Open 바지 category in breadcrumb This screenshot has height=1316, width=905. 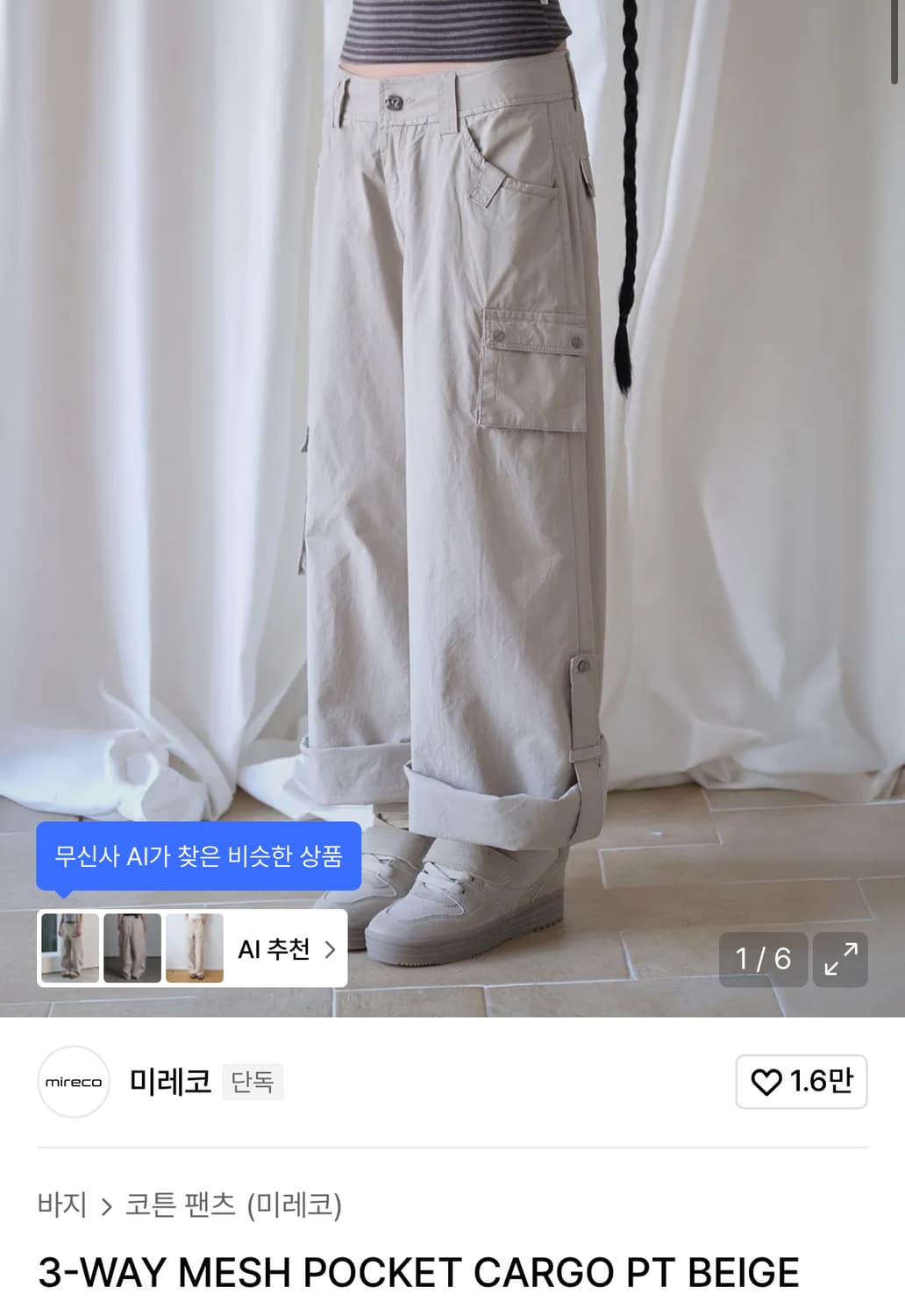pos(61,1206)
